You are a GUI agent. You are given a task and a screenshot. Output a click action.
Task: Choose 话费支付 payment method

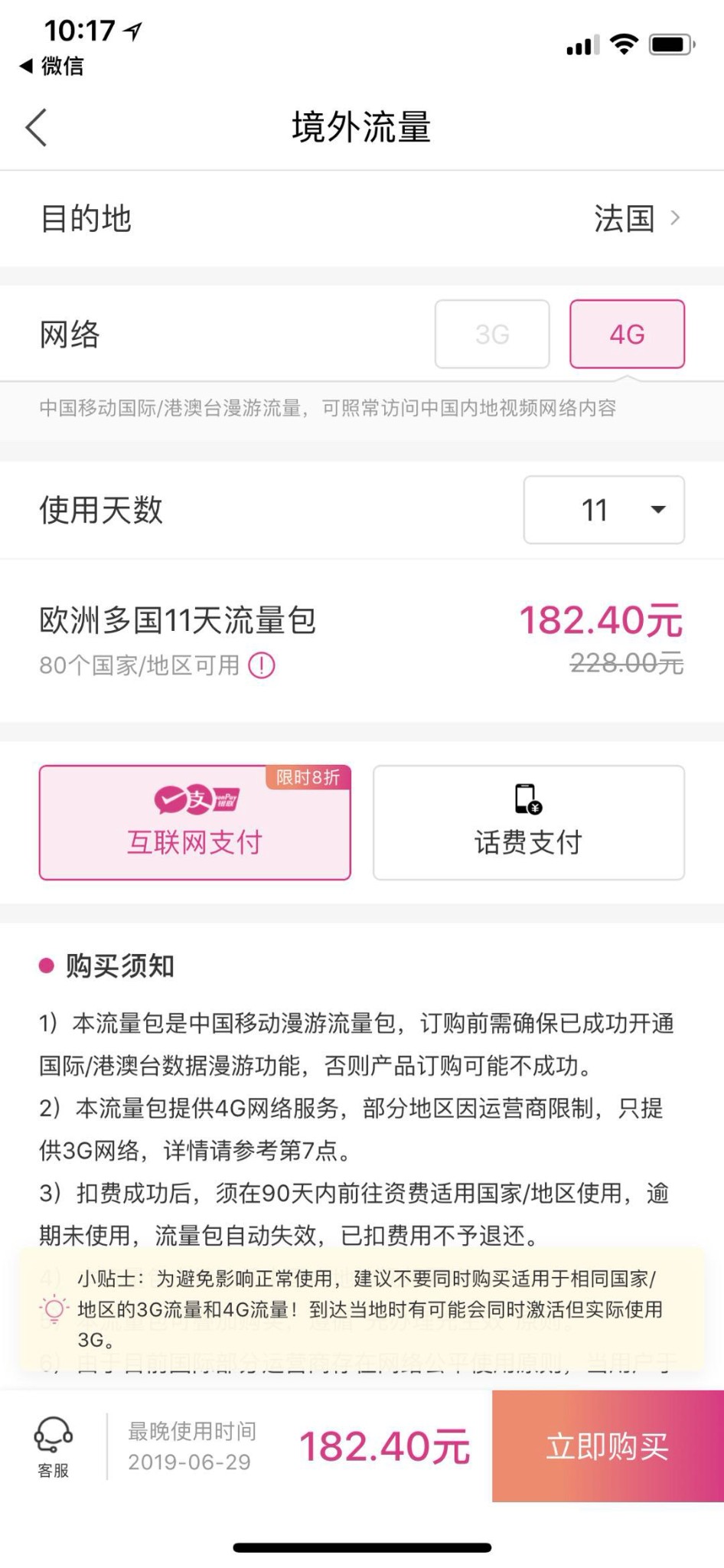tap(528, 823)
